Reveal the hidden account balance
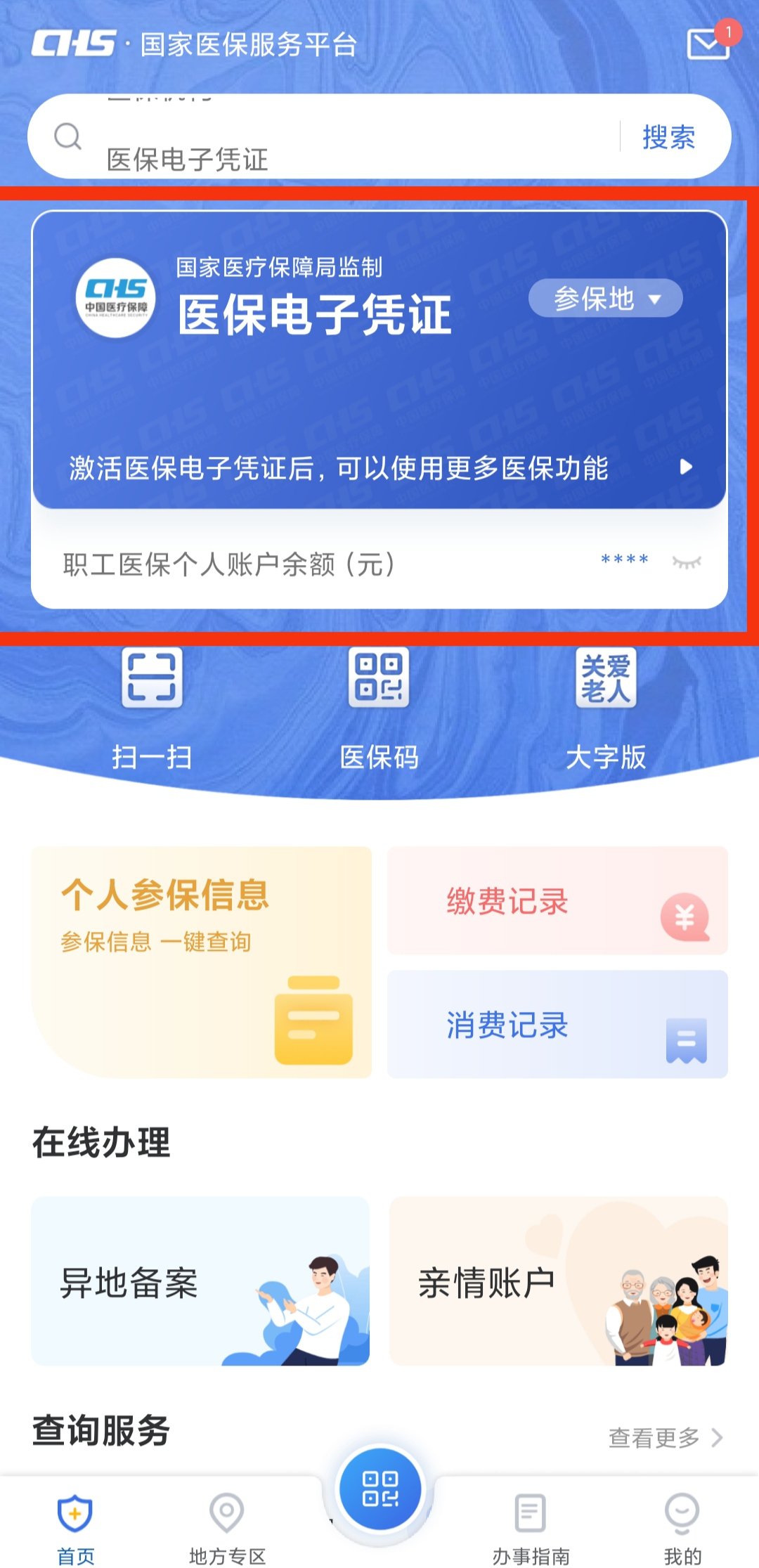 [x=686, y=562]
